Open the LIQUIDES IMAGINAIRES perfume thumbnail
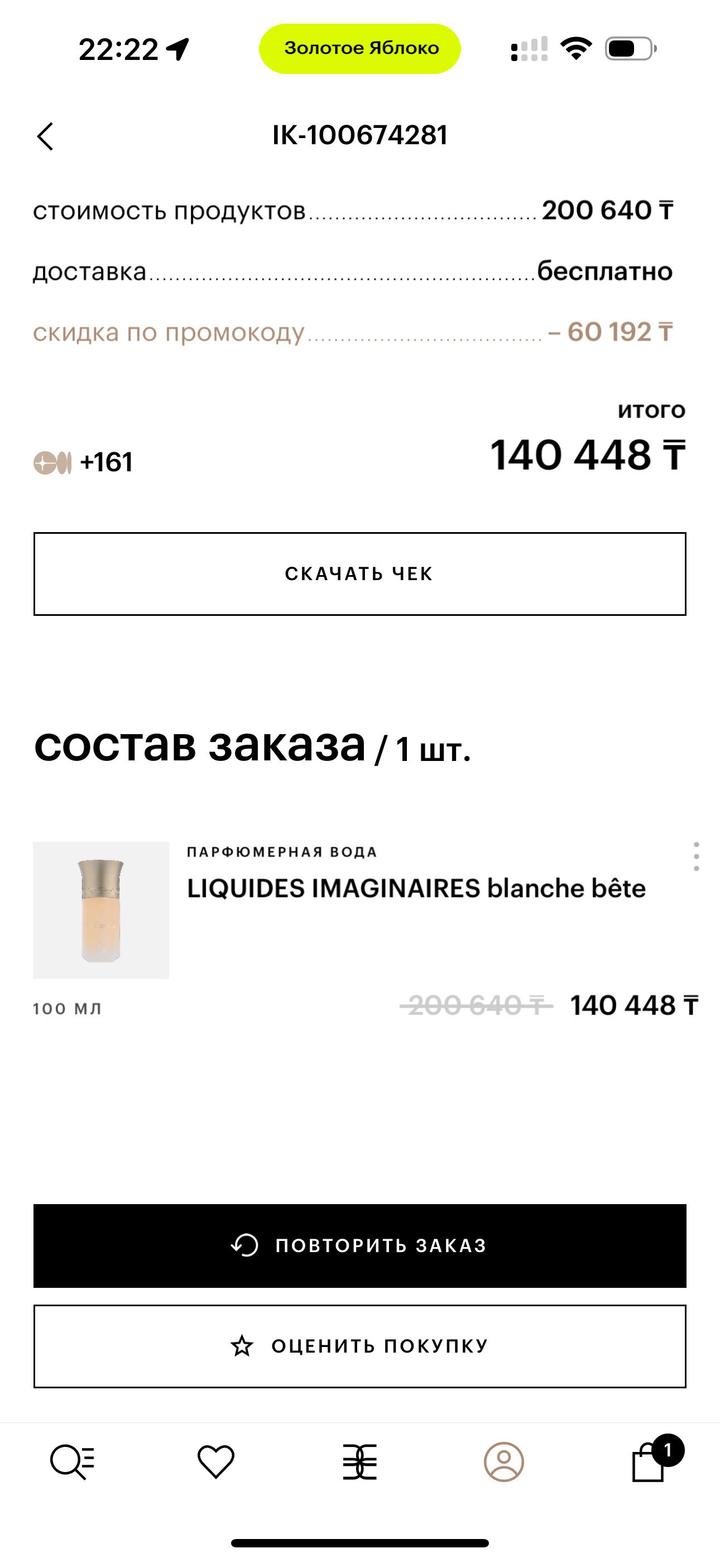Viewport: 720px width, 1561px height. 101,910
